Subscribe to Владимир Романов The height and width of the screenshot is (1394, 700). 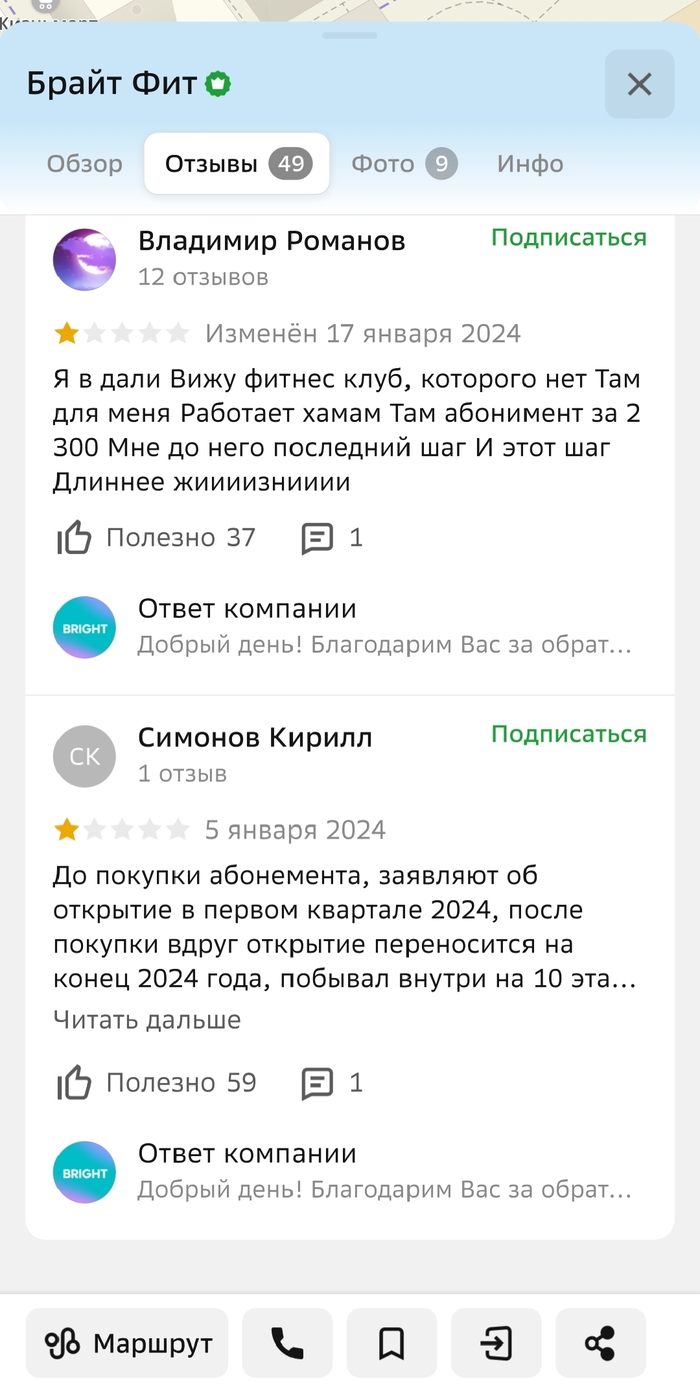(568, 238)
